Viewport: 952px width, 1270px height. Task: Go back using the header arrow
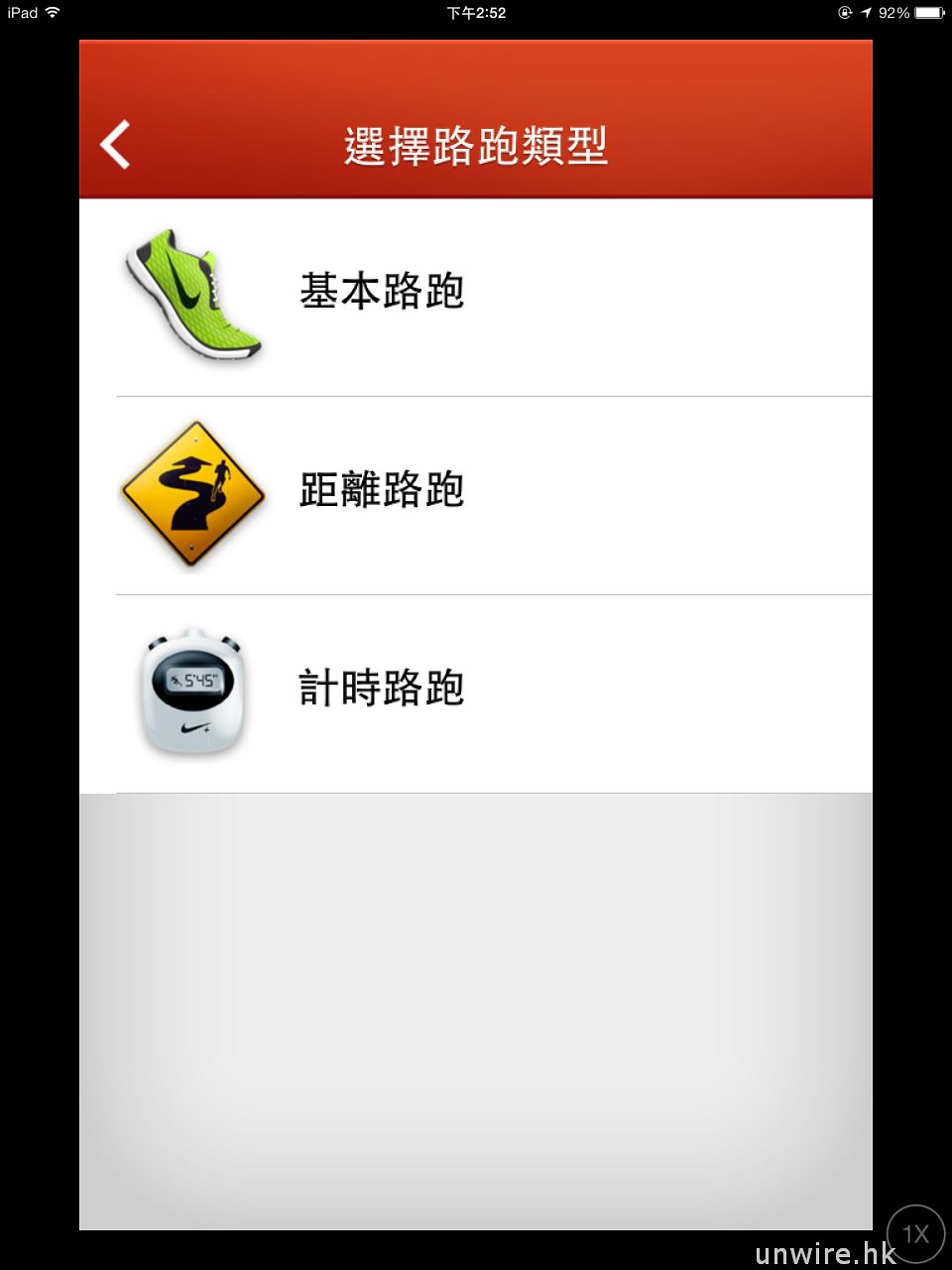(x=115, y=145)
